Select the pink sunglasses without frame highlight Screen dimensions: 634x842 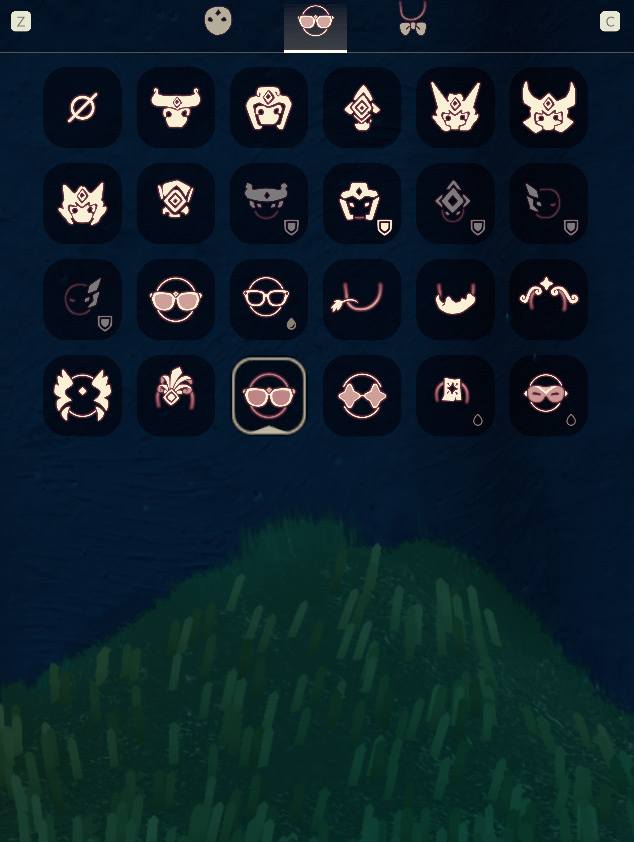click(175, 299)
